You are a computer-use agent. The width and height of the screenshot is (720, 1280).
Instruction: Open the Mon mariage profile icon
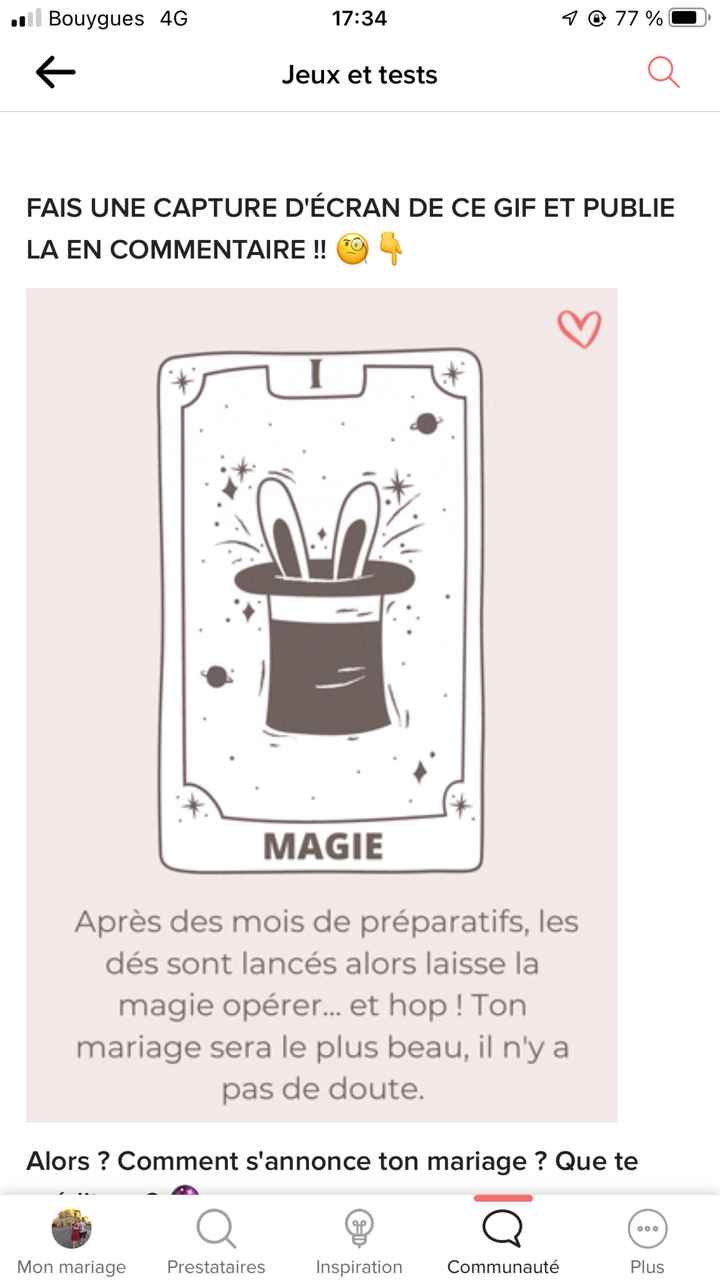(x=71, y=1228)
